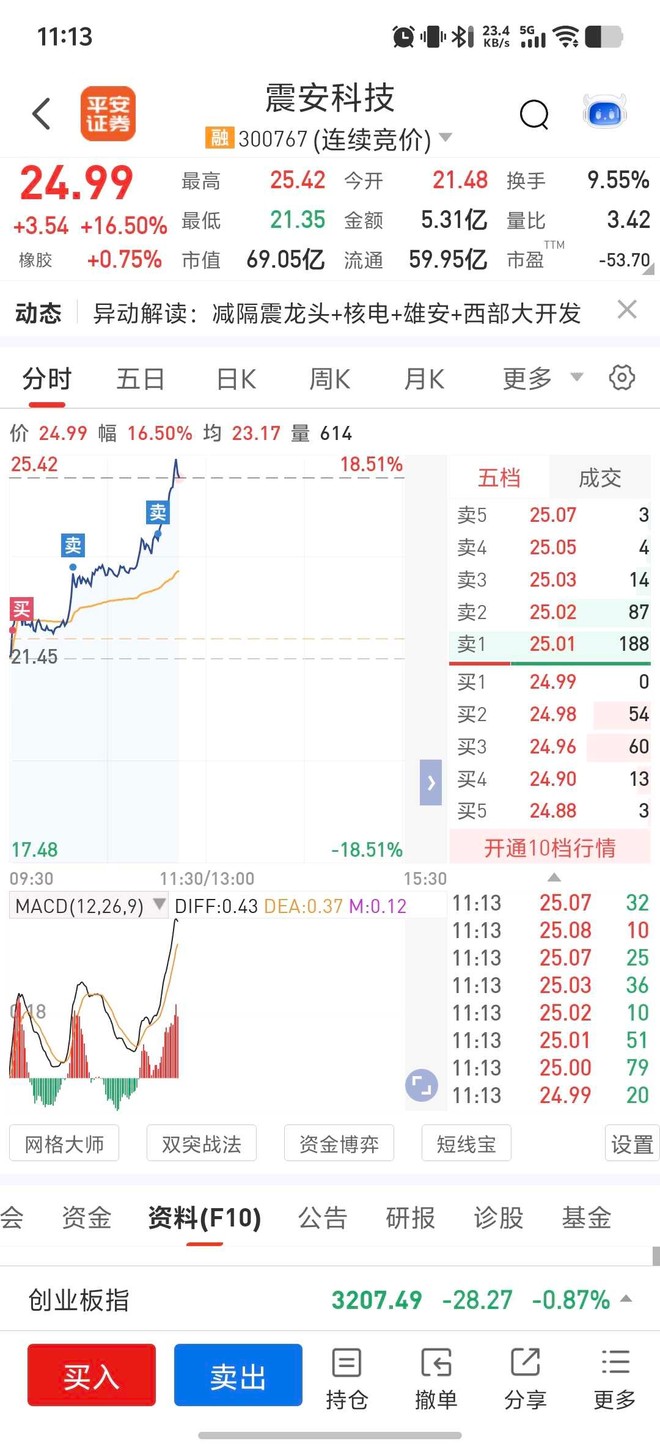Go back to the previous screen

[42, 114]
